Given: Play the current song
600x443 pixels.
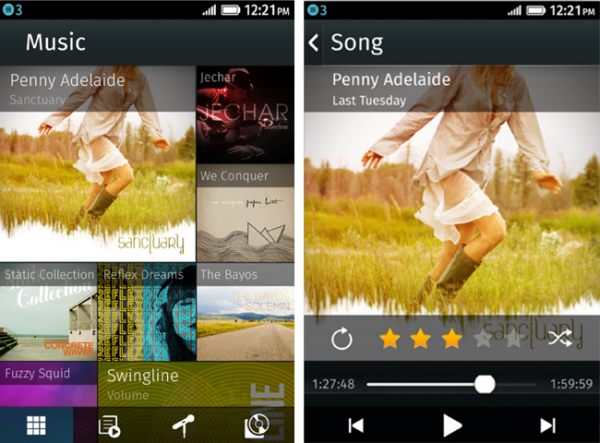Looking at the screenshot, I should tap(452, 425).
